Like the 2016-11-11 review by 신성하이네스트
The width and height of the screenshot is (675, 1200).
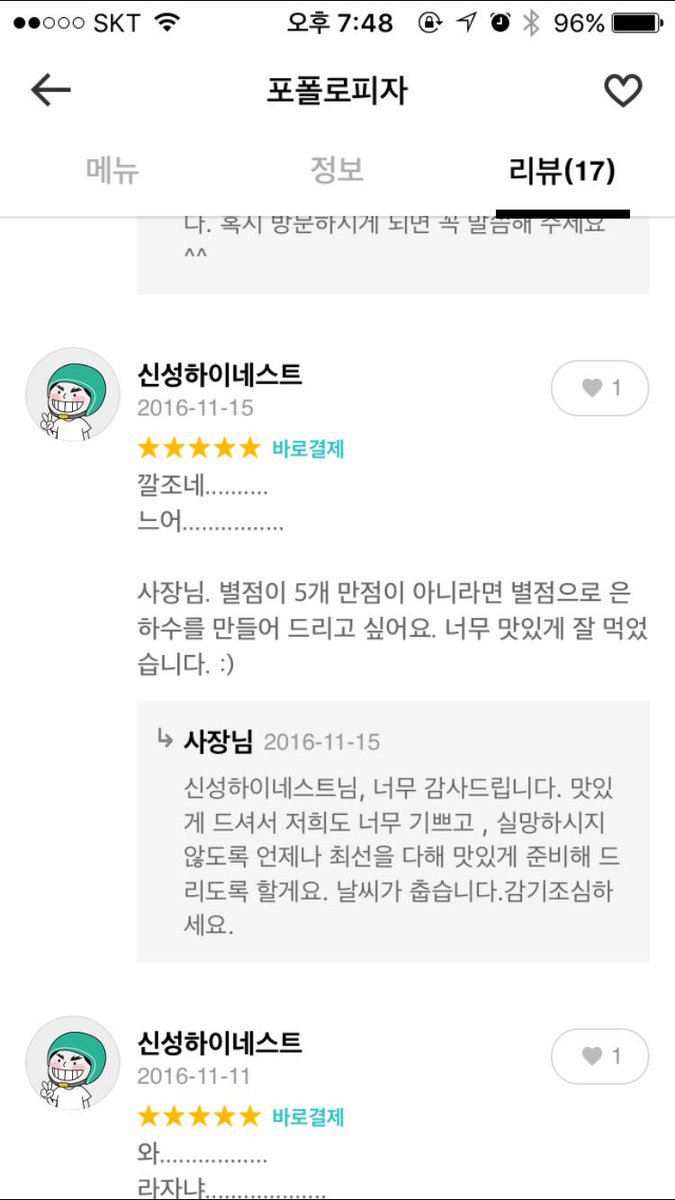pos(600,1056)
